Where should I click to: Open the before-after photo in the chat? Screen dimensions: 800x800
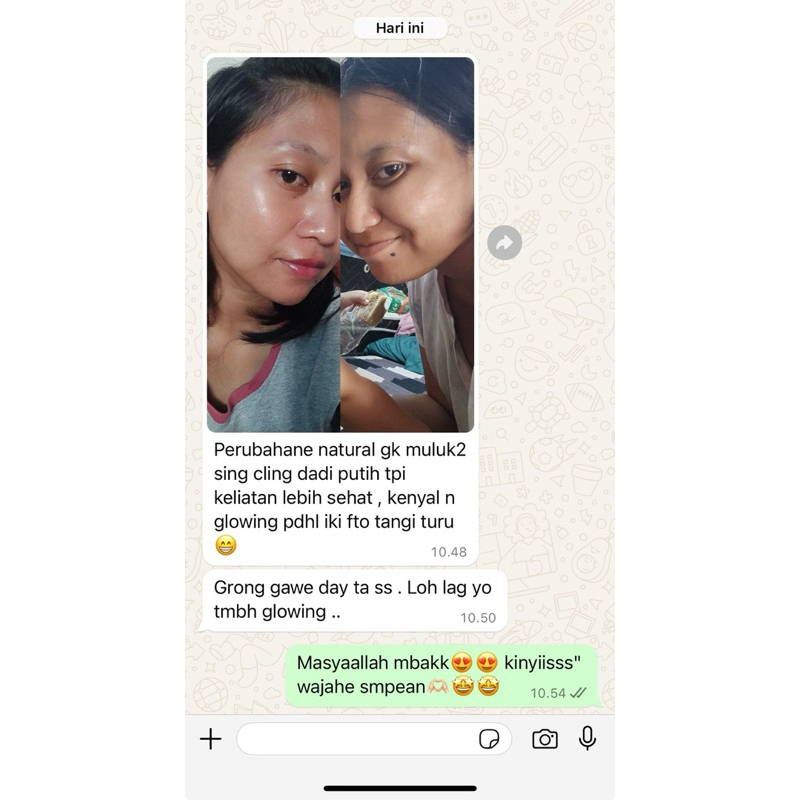pos(340,244)
